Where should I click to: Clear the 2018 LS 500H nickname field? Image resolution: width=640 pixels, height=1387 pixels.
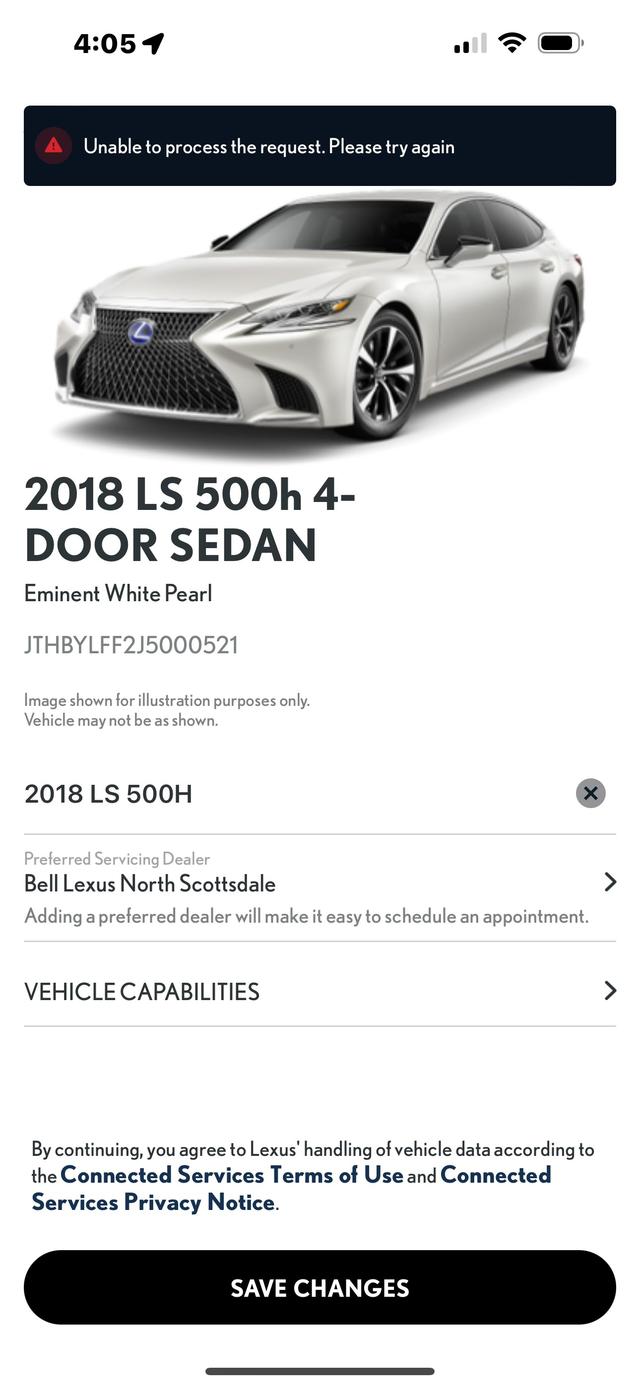[x=590, y=793]
